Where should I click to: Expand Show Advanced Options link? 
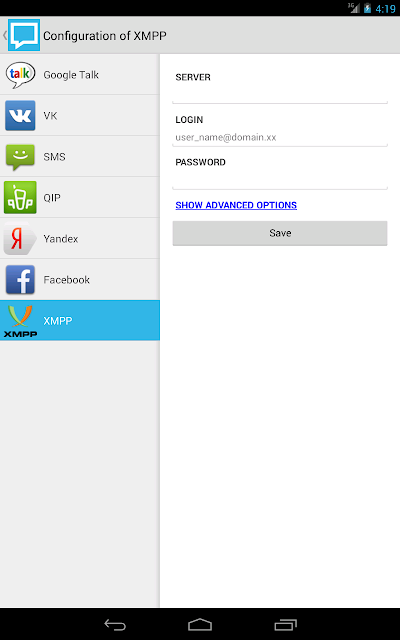pos(236,205)
